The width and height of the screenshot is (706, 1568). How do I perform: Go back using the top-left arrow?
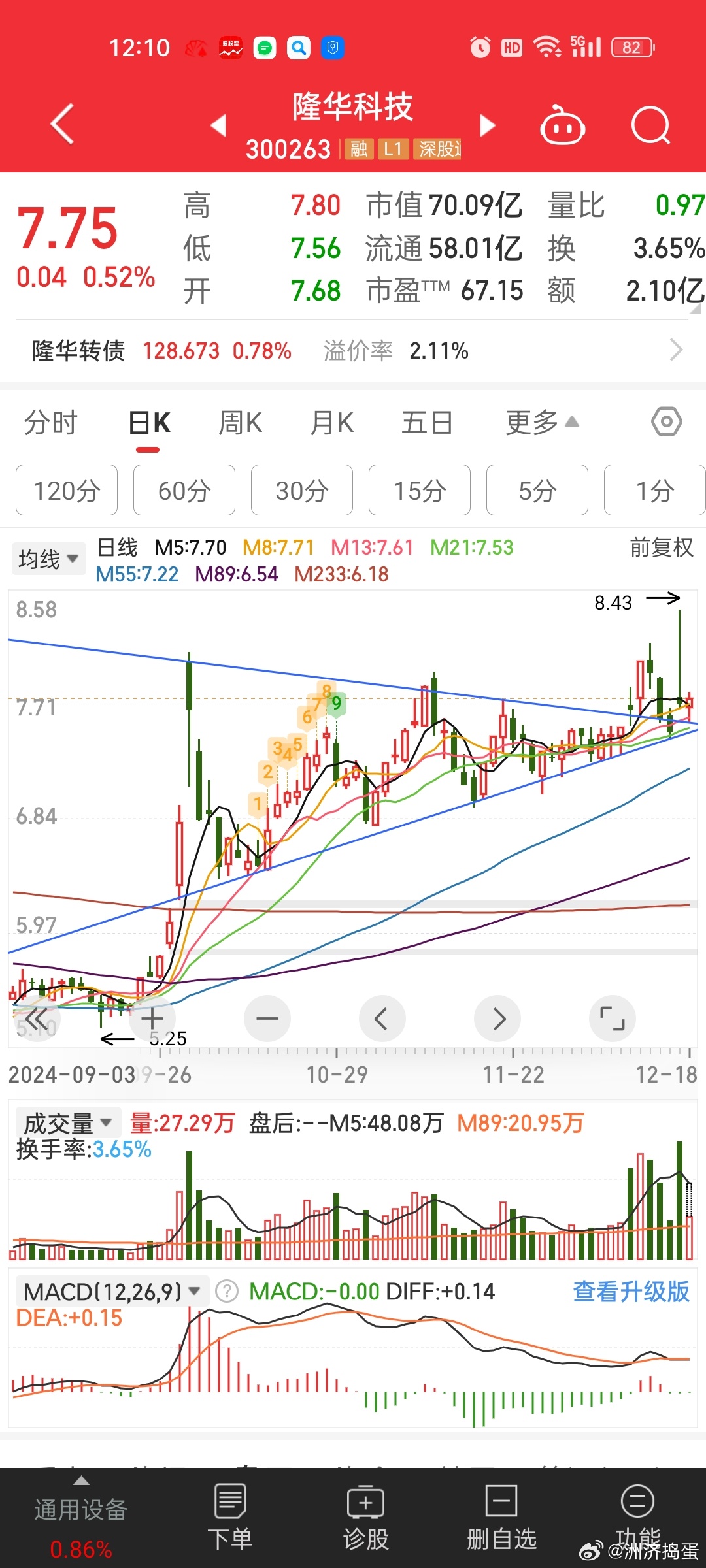(62, 123)
